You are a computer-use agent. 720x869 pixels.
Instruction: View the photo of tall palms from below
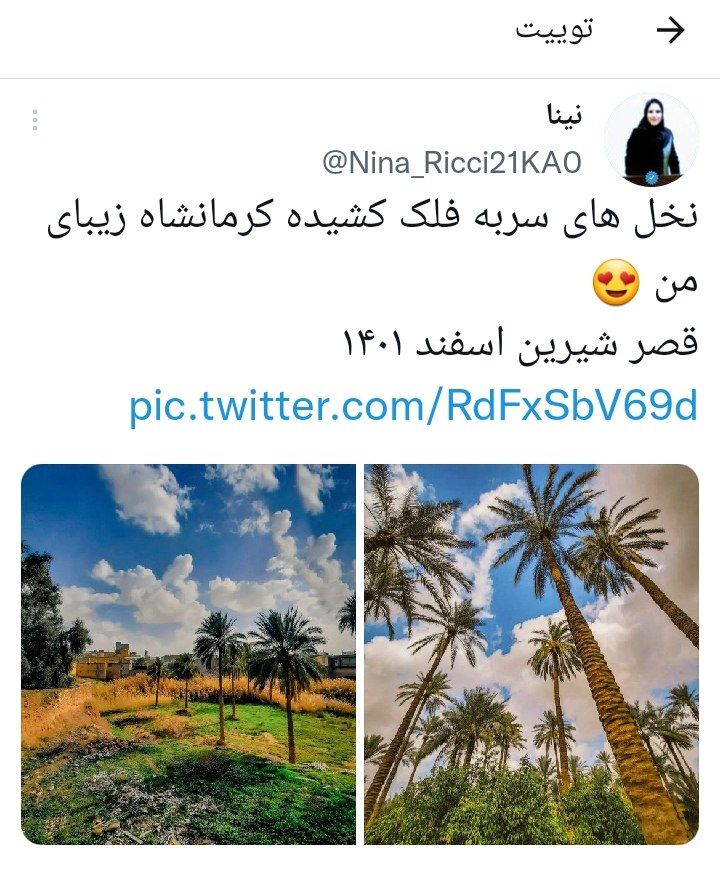coord(531,654)
